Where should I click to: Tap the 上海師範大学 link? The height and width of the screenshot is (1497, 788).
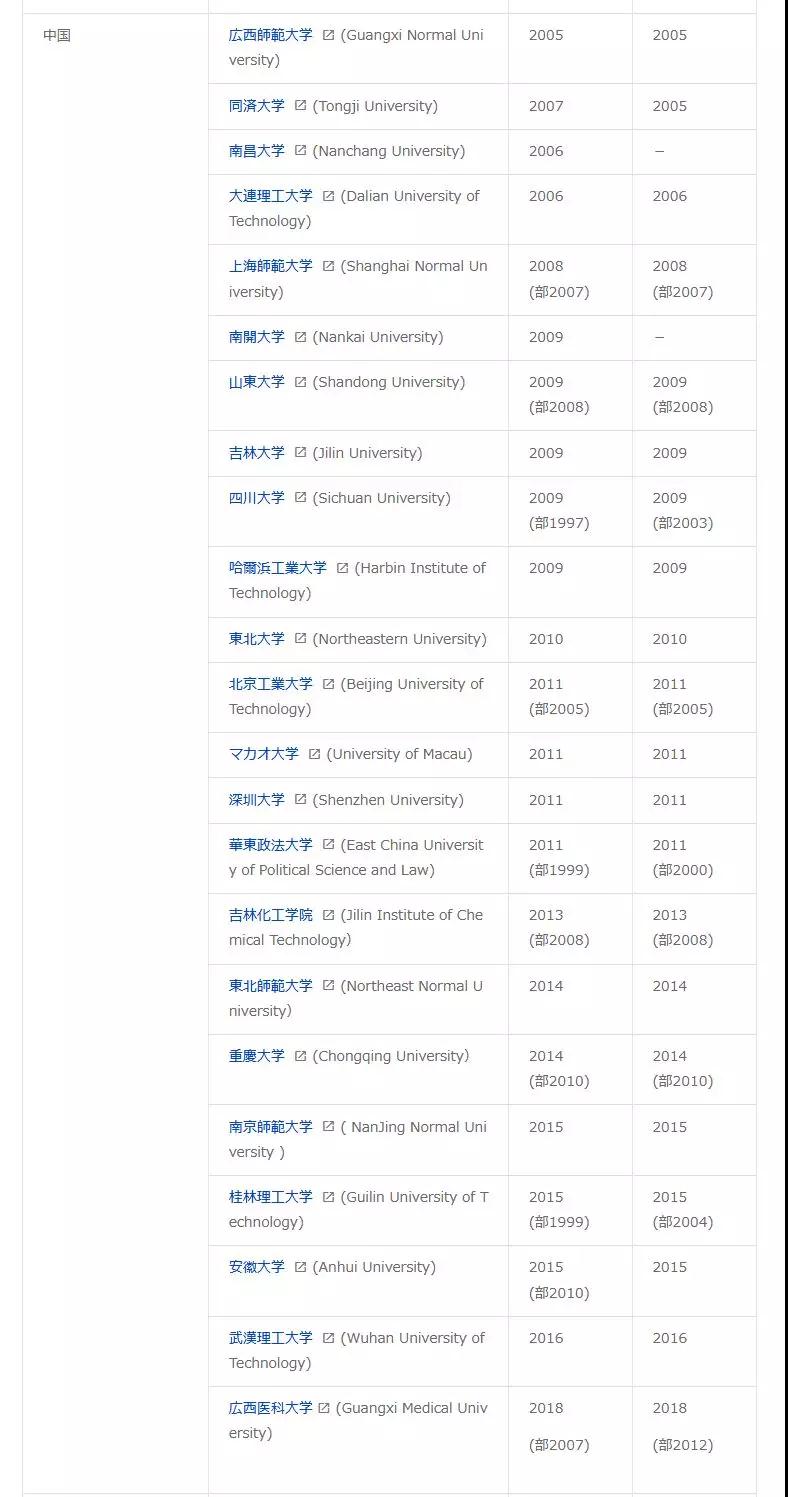pyautogui.click(x=270, y=266)
